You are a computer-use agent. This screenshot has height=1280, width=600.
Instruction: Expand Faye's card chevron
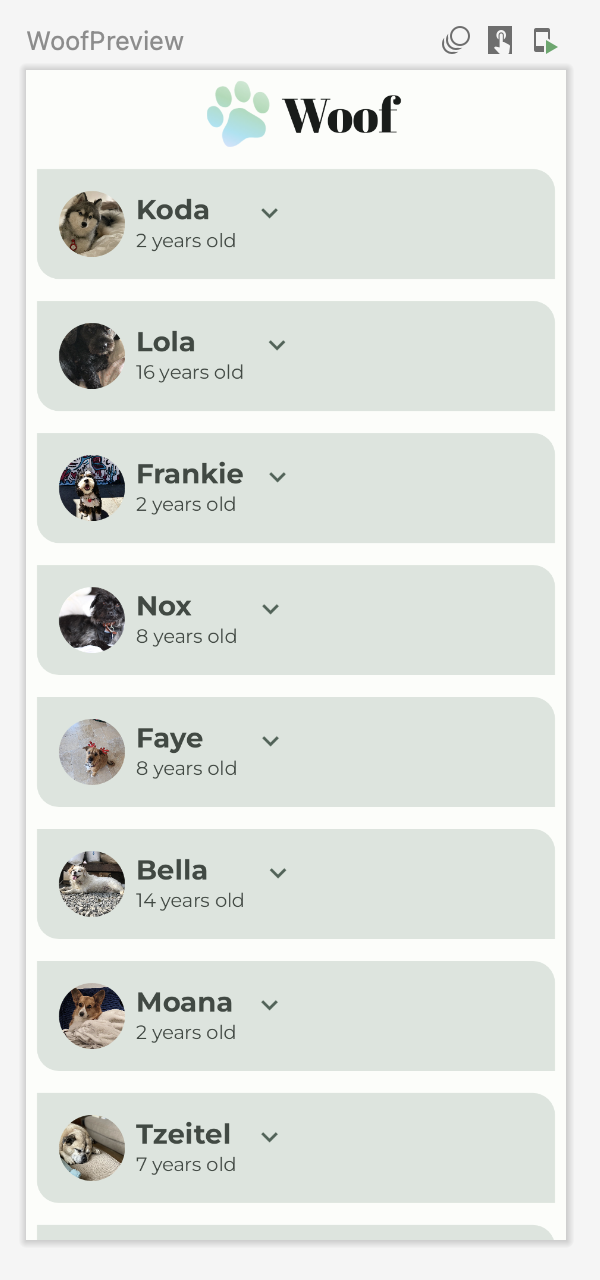(x=269, y=741)
